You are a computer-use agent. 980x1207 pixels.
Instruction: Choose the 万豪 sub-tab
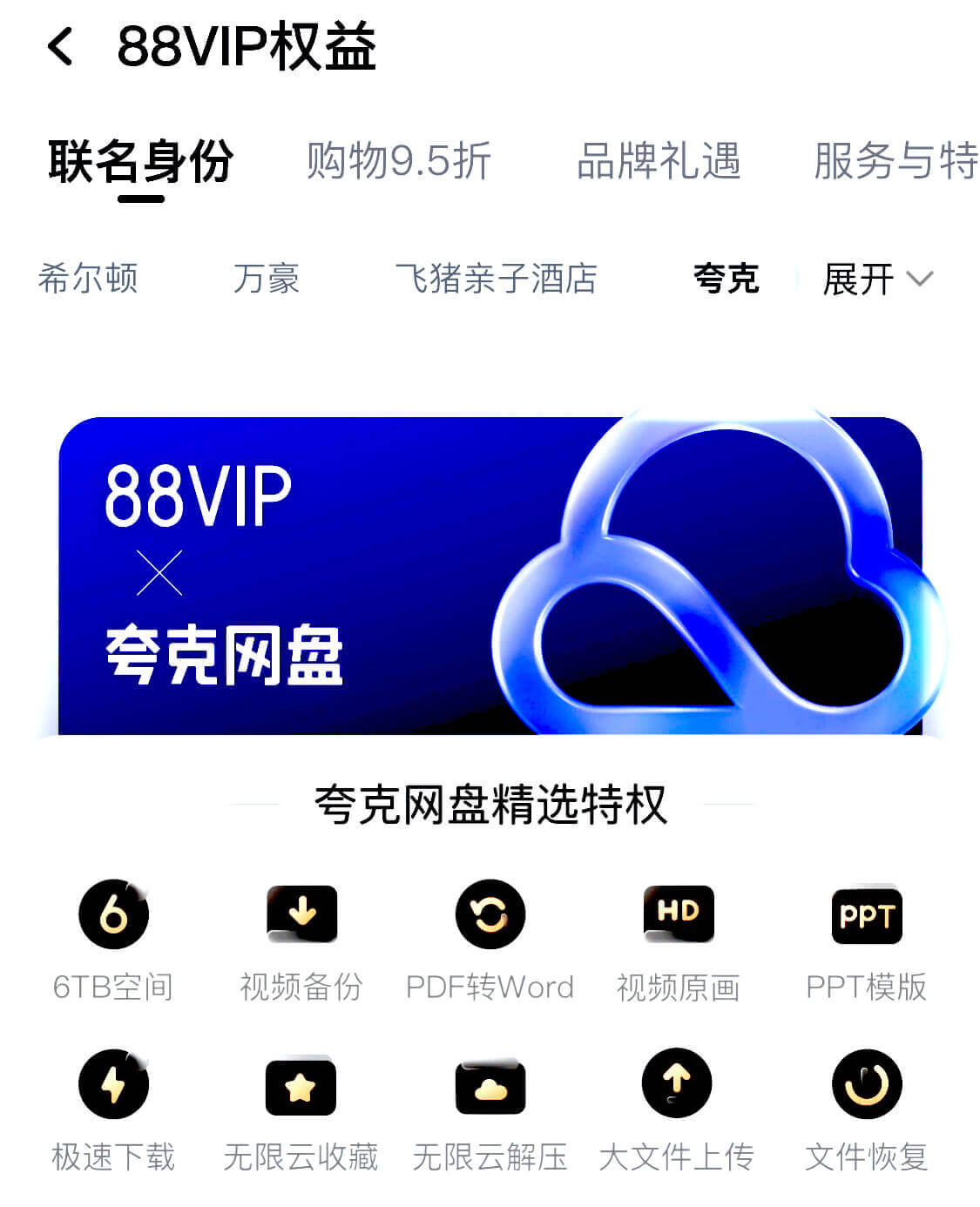tap(266, 279)
